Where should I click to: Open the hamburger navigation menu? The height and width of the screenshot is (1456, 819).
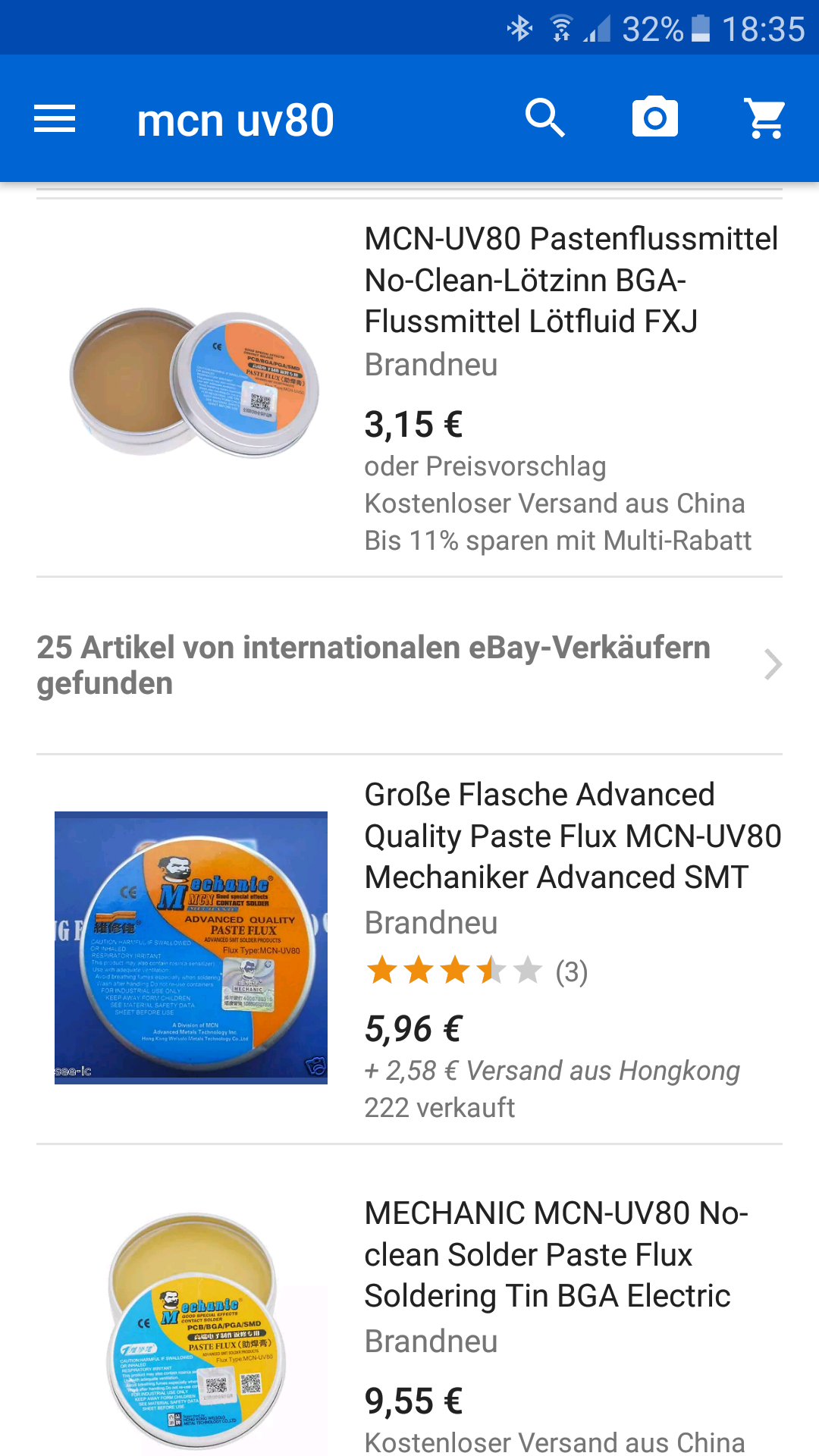pyautogui.click(x=55, y=119)
